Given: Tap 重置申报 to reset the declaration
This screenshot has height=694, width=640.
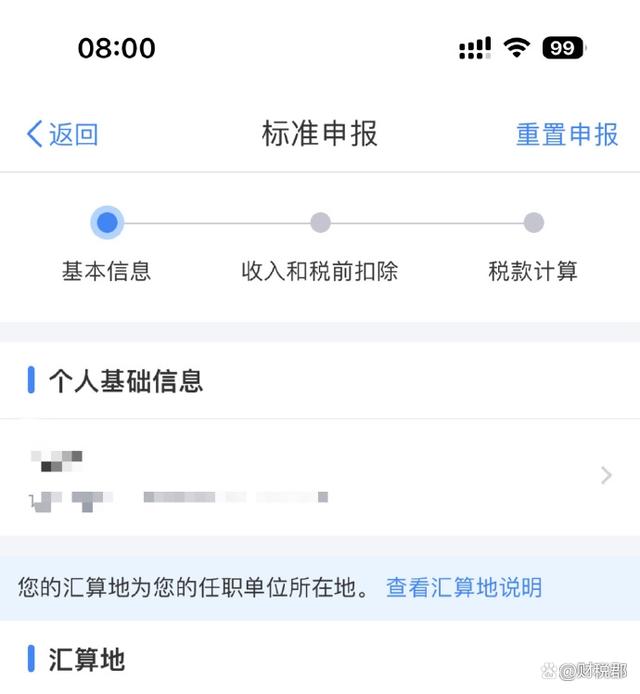Looking at the screenshot, I should 566,134.
